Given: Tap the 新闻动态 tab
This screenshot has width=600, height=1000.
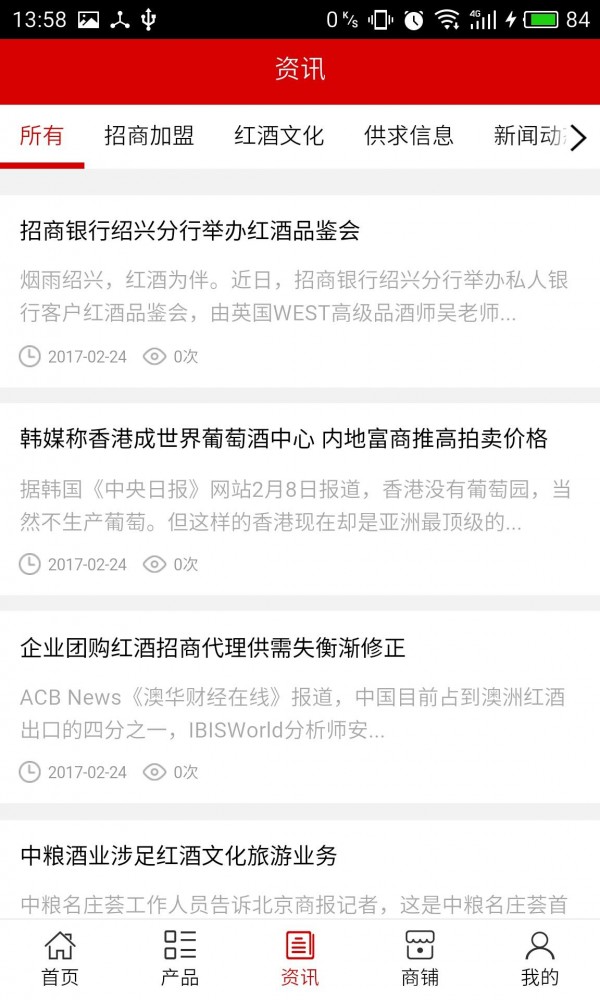Looking at the screenshot, I should (528, 136).
